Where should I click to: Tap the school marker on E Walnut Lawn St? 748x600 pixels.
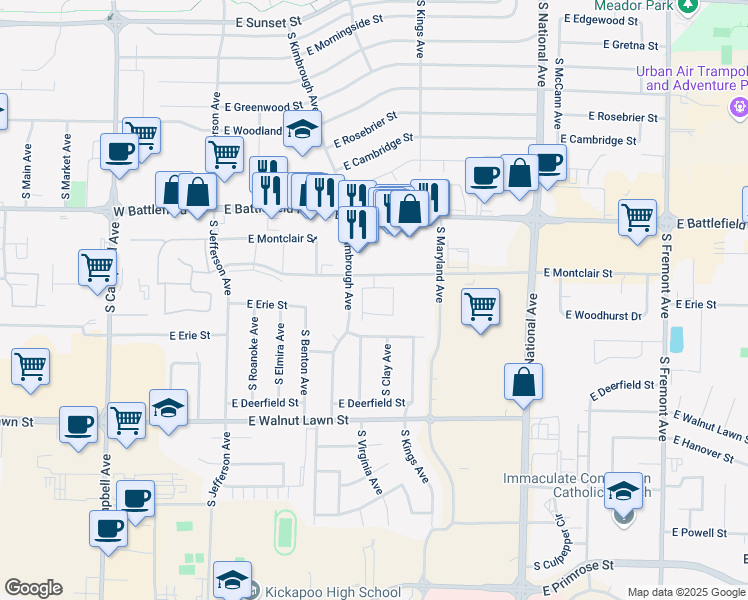point(168,408)
